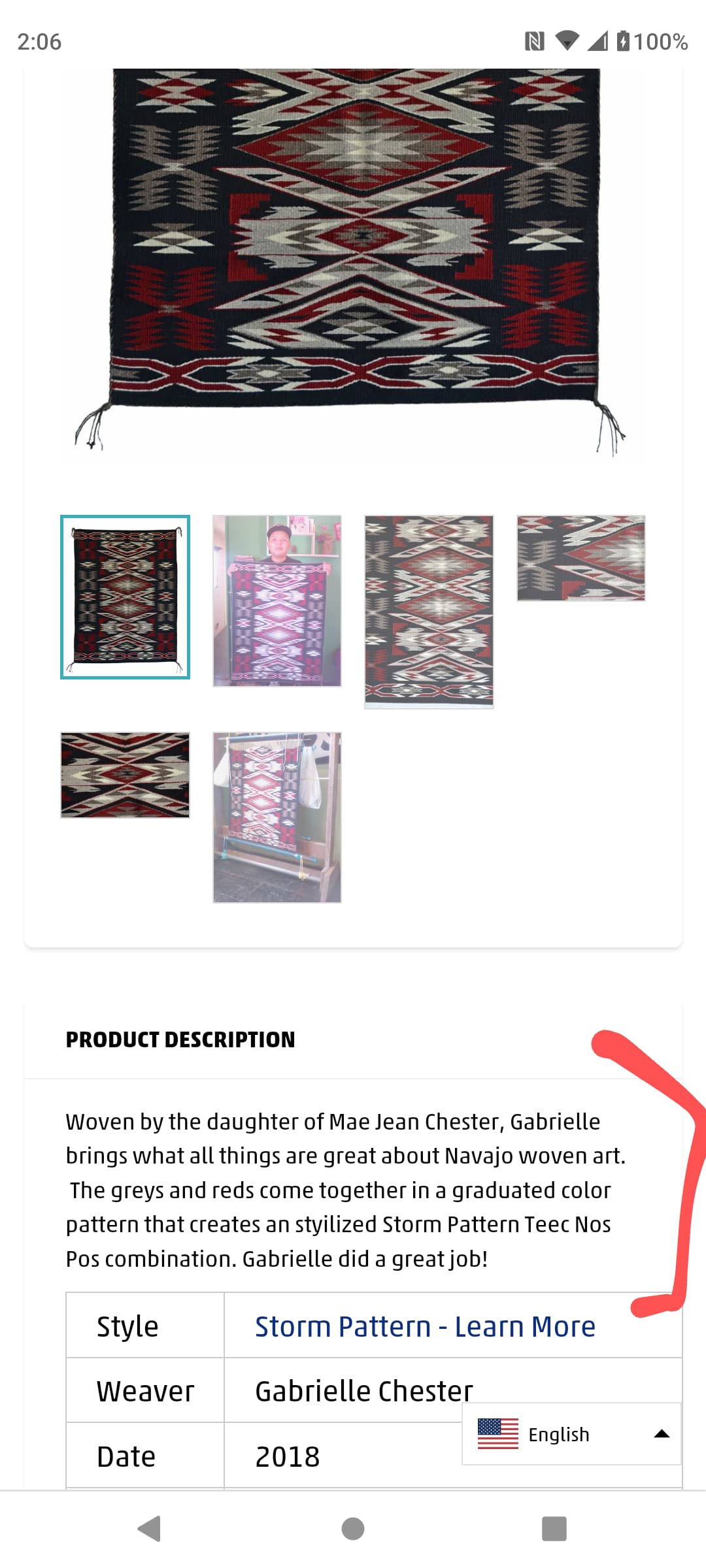Select the first full rug thumbnail
This screenshot has width=706, height=1568.
125,597
